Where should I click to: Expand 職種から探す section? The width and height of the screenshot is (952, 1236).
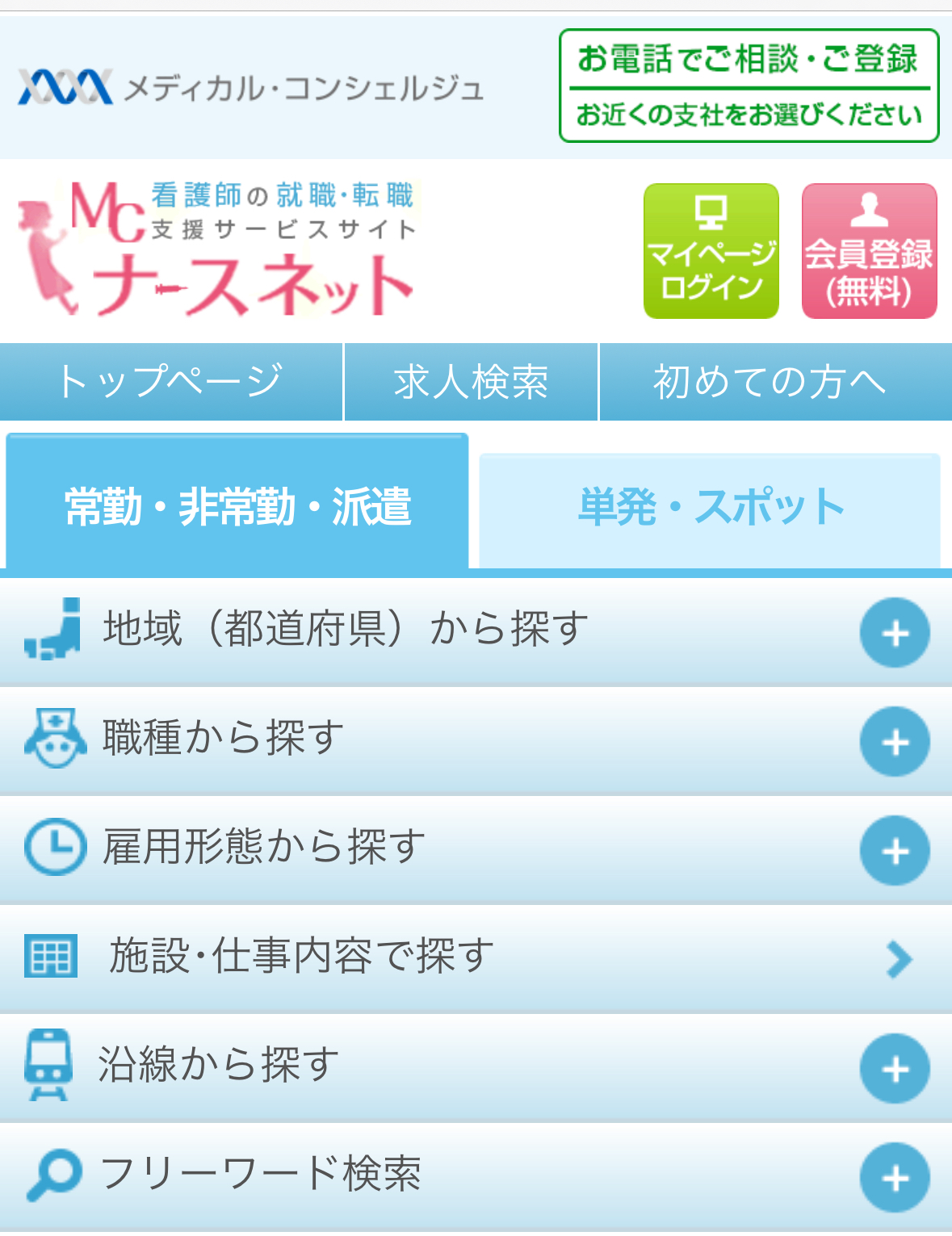pyautogui.click(x=894, y=741)
